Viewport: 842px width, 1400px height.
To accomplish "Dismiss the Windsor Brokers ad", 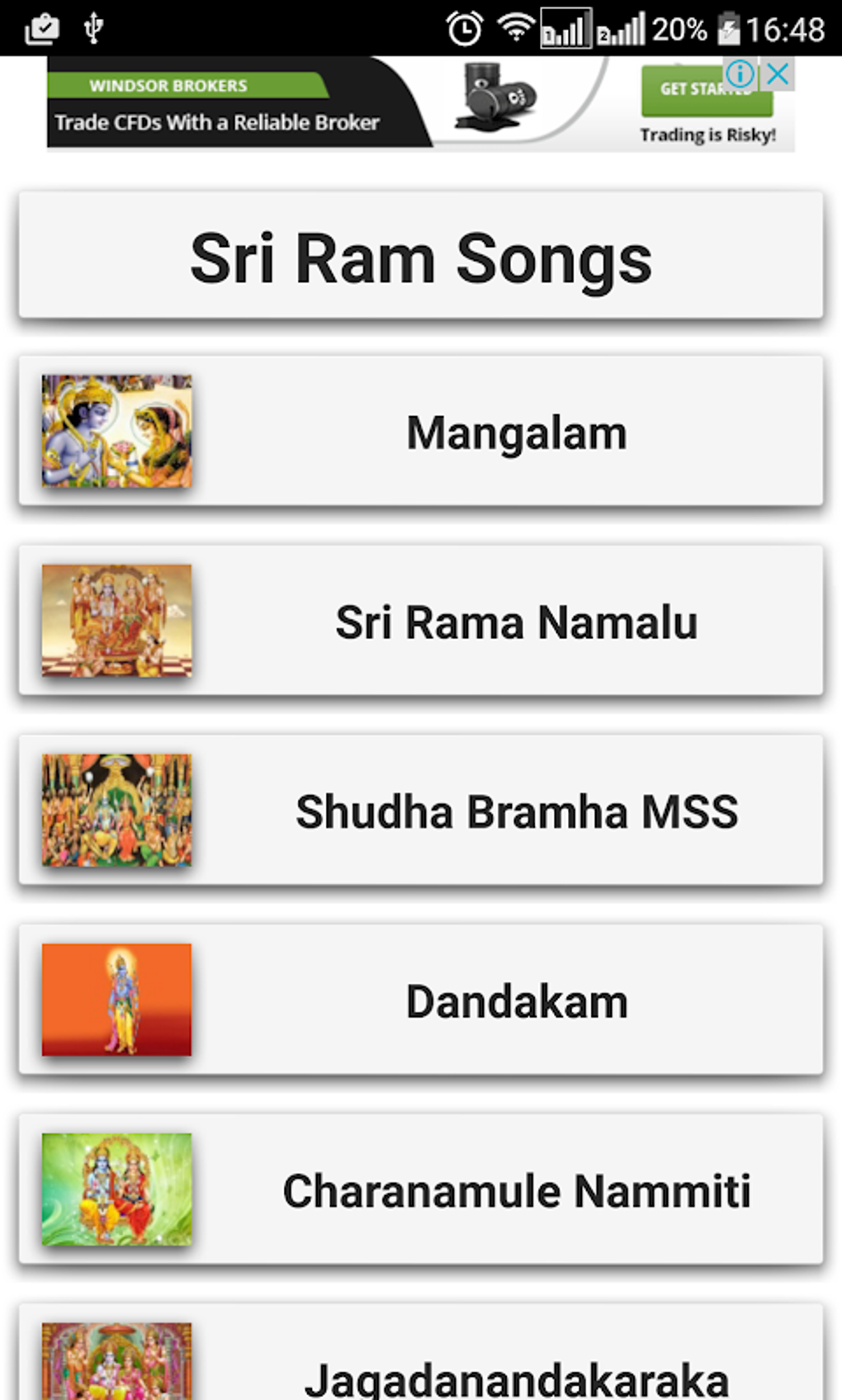I will pos(774,74).
